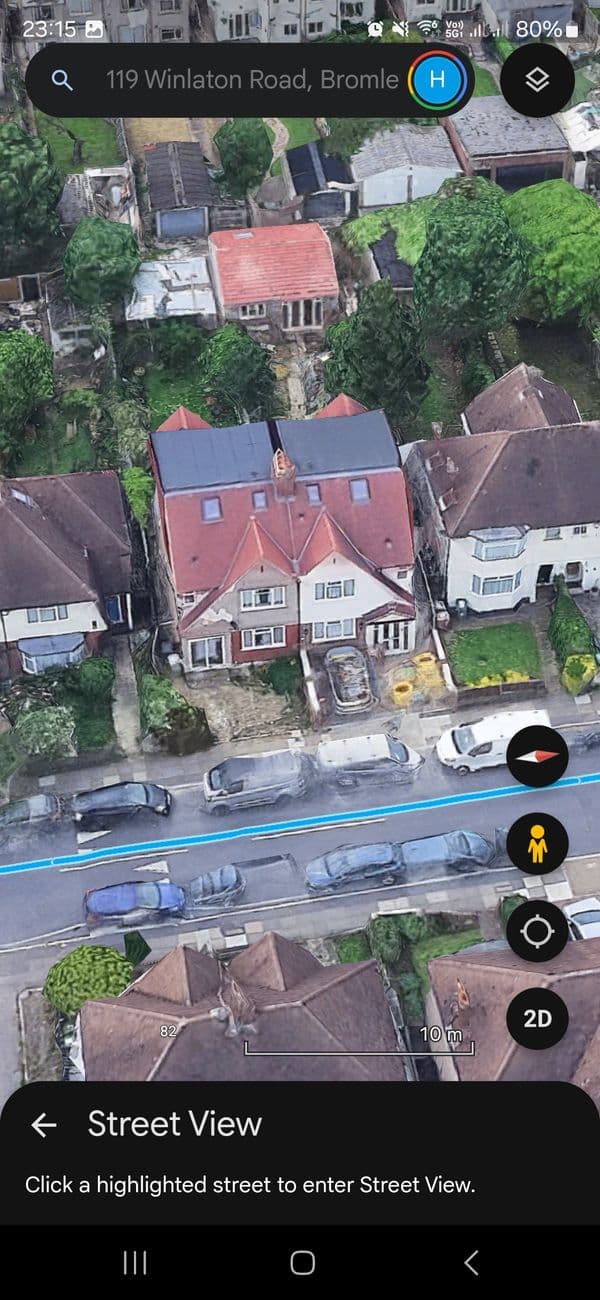Go to the system home screen

point(302,1262)
